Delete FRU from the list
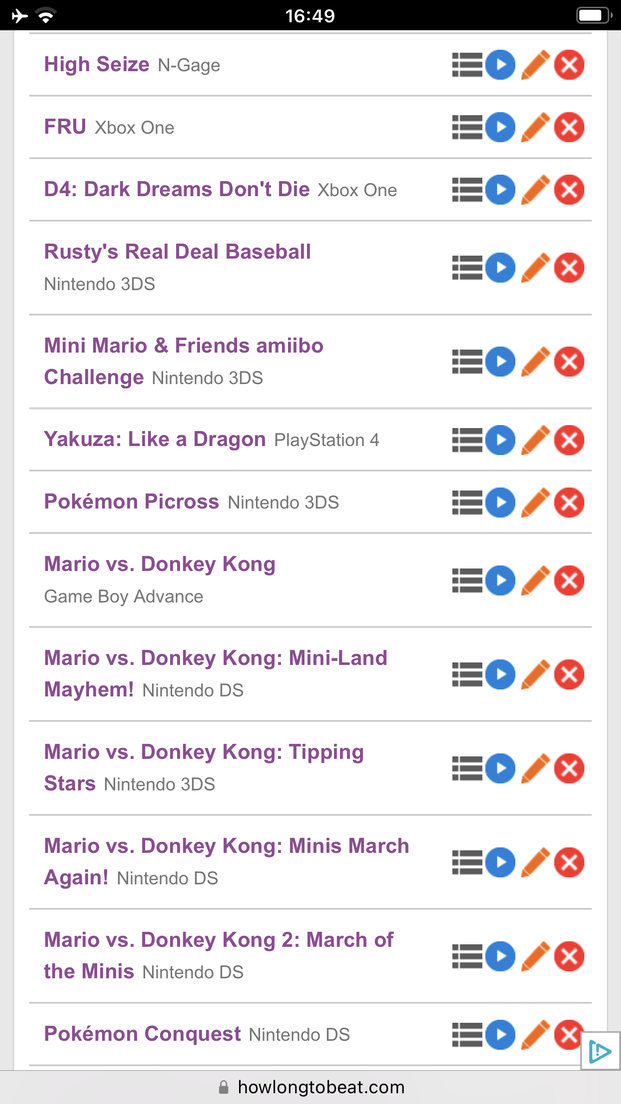The width and height of the screenshot is (621, 1104). pos(569,128)
